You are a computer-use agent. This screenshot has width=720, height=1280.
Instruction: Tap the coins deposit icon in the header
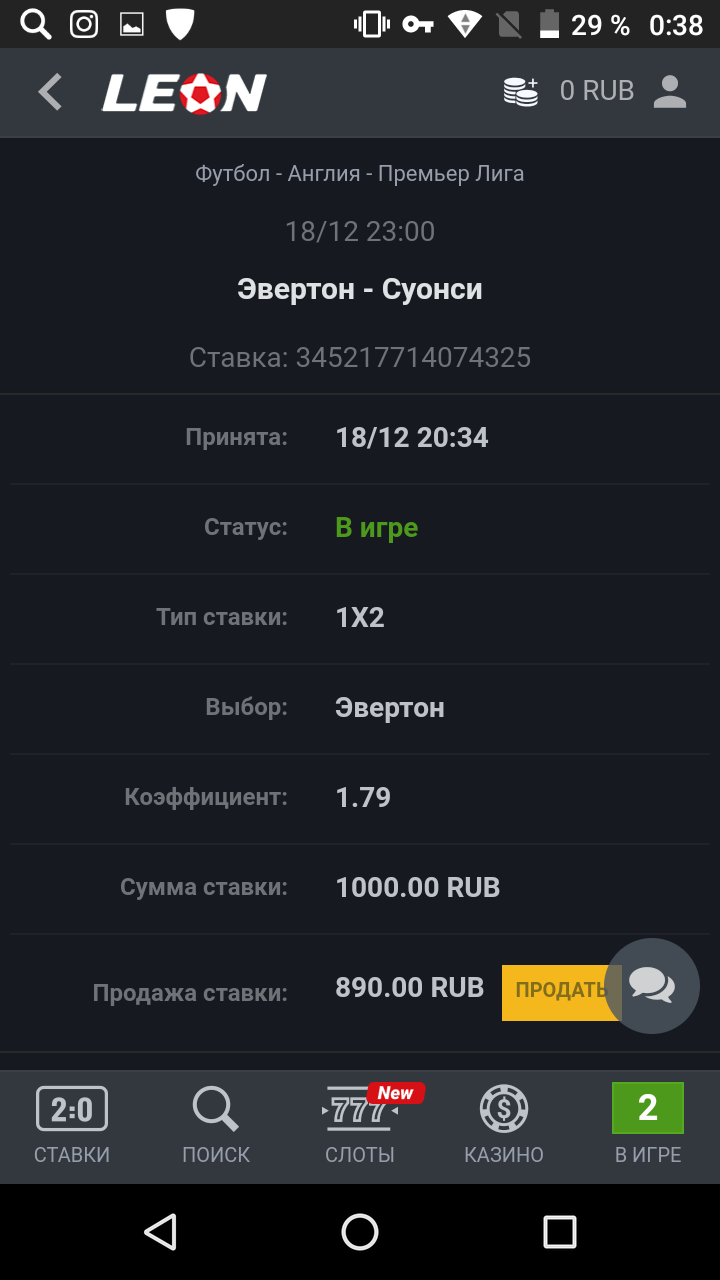[521, 90]
